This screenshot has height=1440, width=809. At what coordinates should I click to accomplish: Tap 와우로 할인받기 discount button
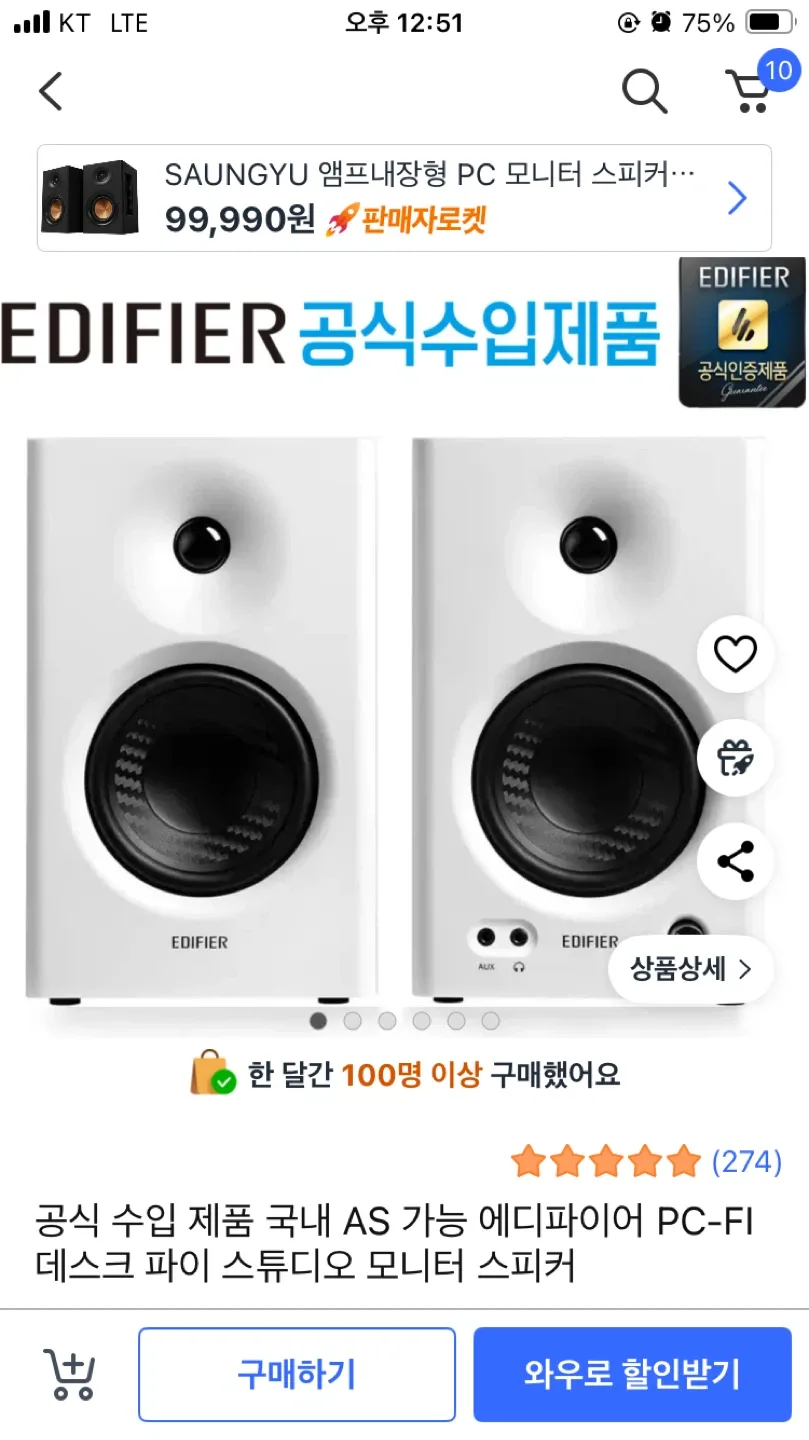632,1374
